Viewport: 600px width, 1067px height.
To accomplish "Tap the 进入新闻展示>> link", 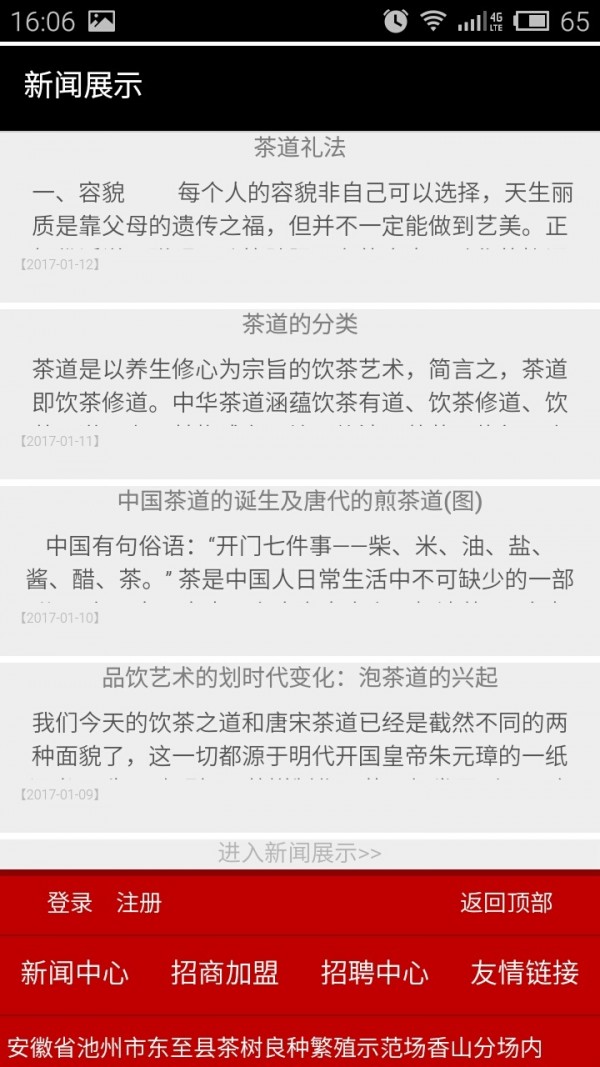I will click(299, 853).
